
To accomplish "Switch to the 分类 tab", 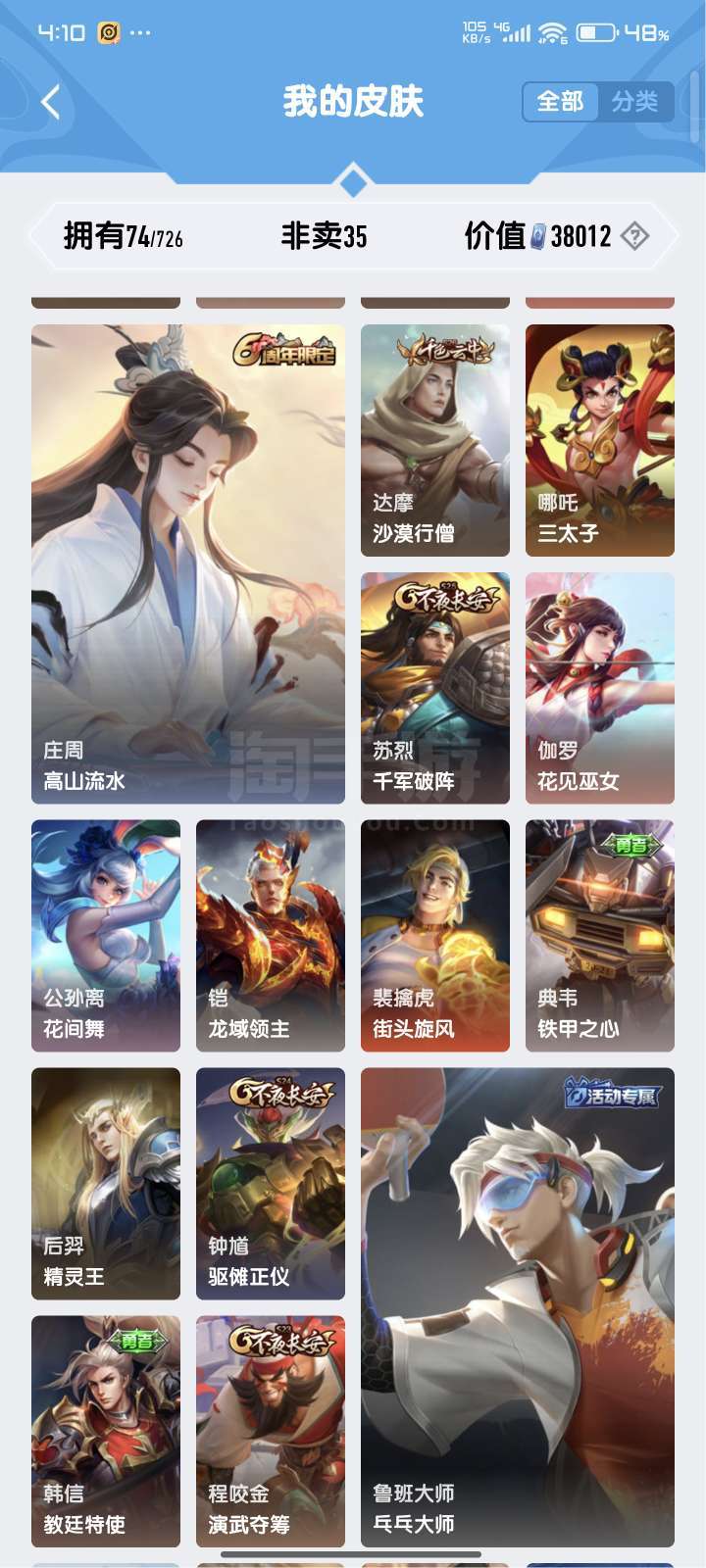I will tap(634, 102).
